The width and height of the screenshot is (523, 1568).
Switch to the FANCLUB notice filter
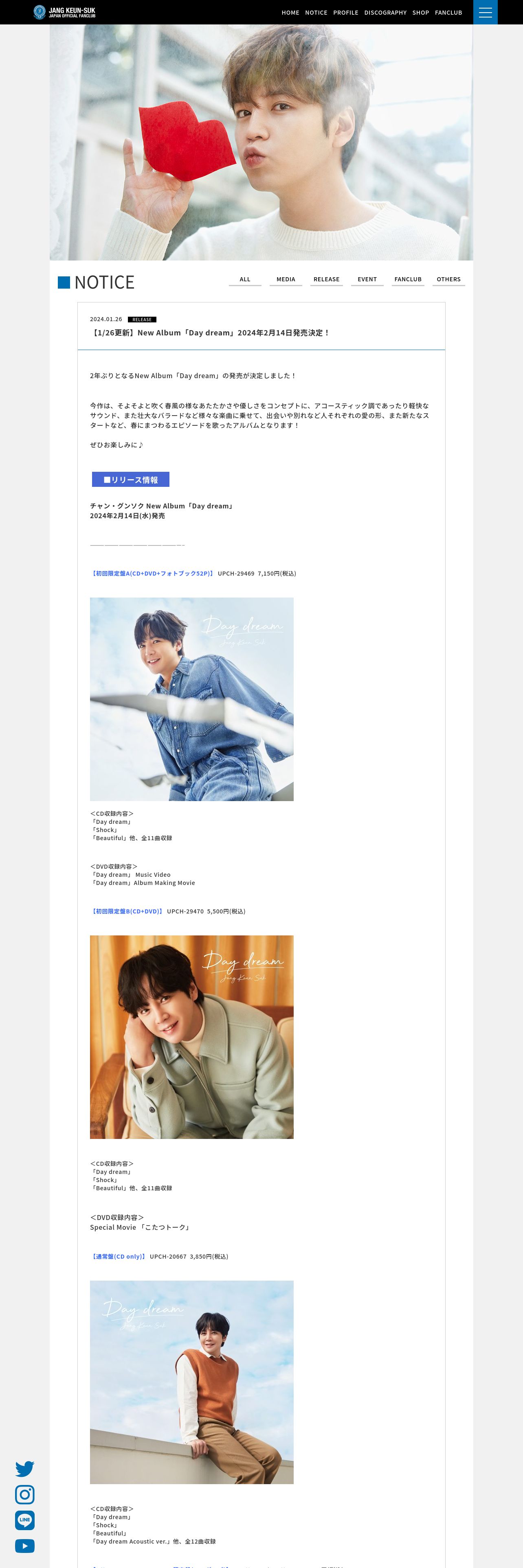pos(408,280)
